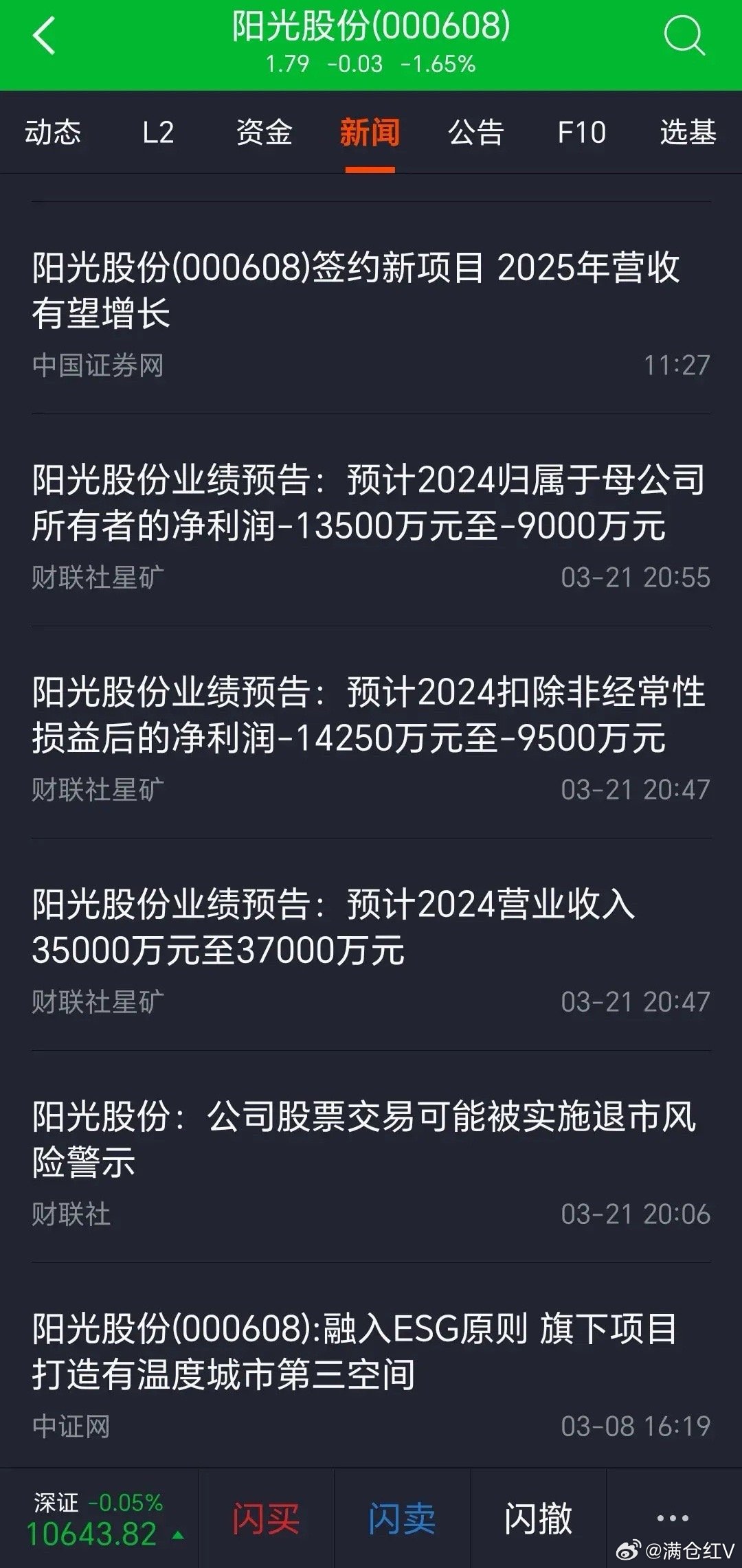The height and width of the screenshot is (1568, 742).
Task: Switch to the L2 tab
Action: click(158, 133)
